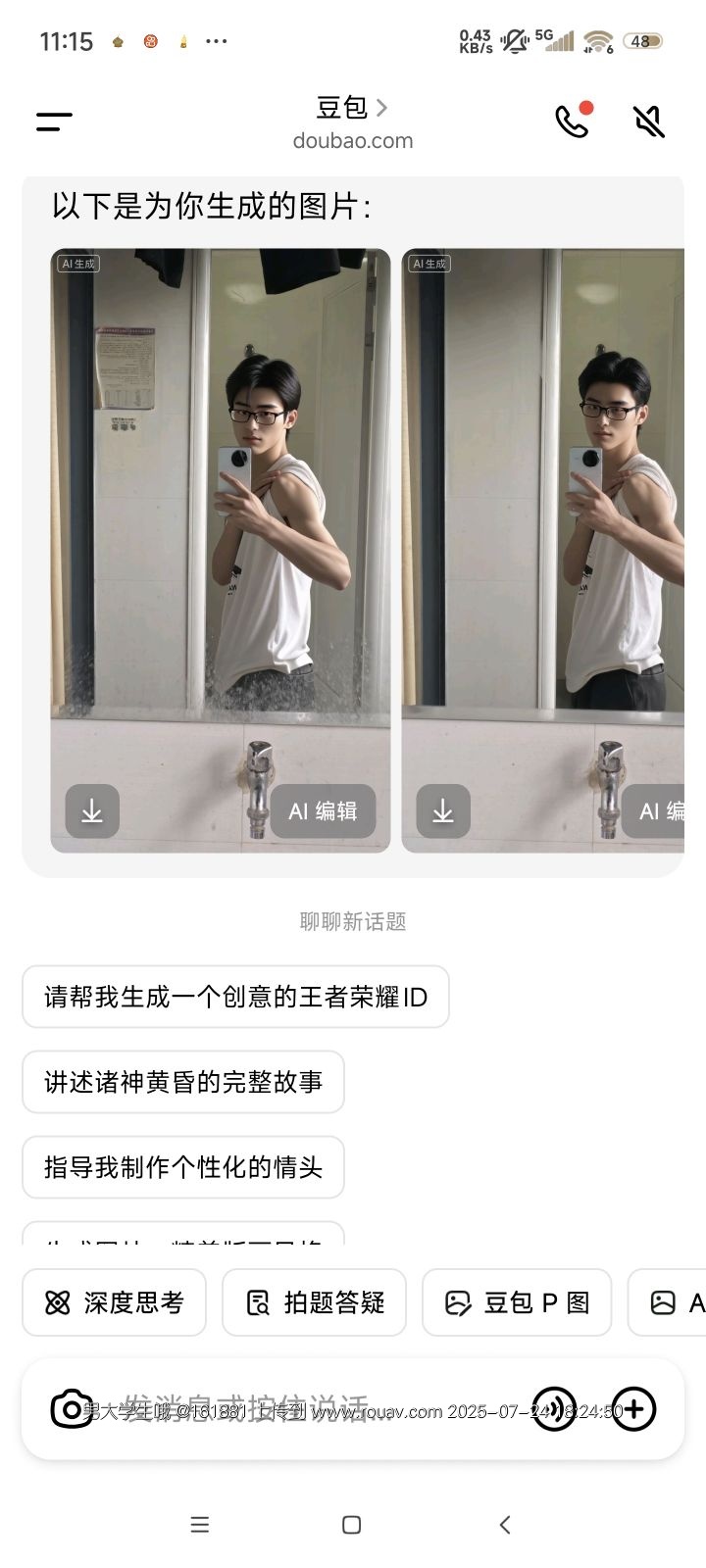Open the first generated image
Screen dimensions: 706x1568
(220, 510)
